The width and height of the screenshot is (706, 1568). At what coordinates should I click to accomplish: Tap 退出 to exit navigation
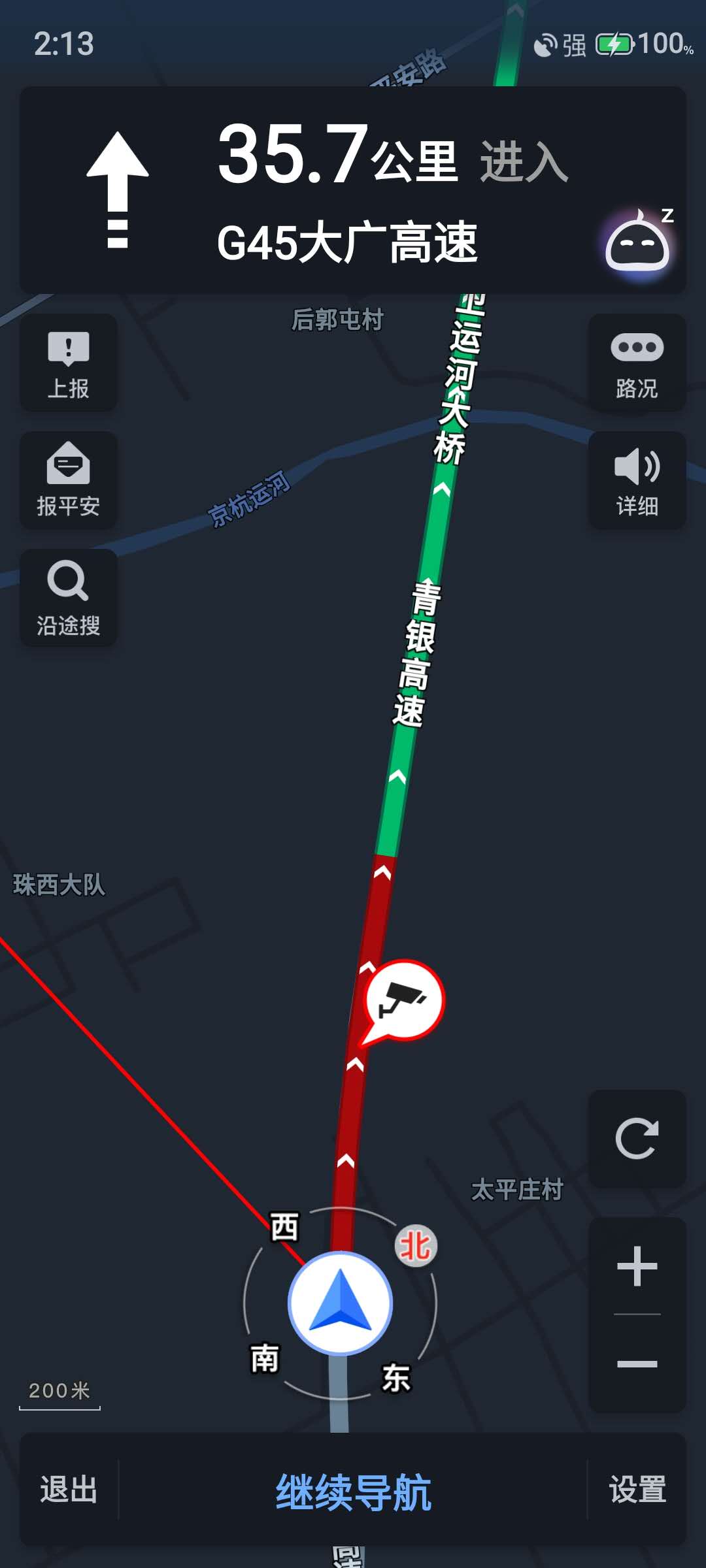click(x=69, y=1490)
